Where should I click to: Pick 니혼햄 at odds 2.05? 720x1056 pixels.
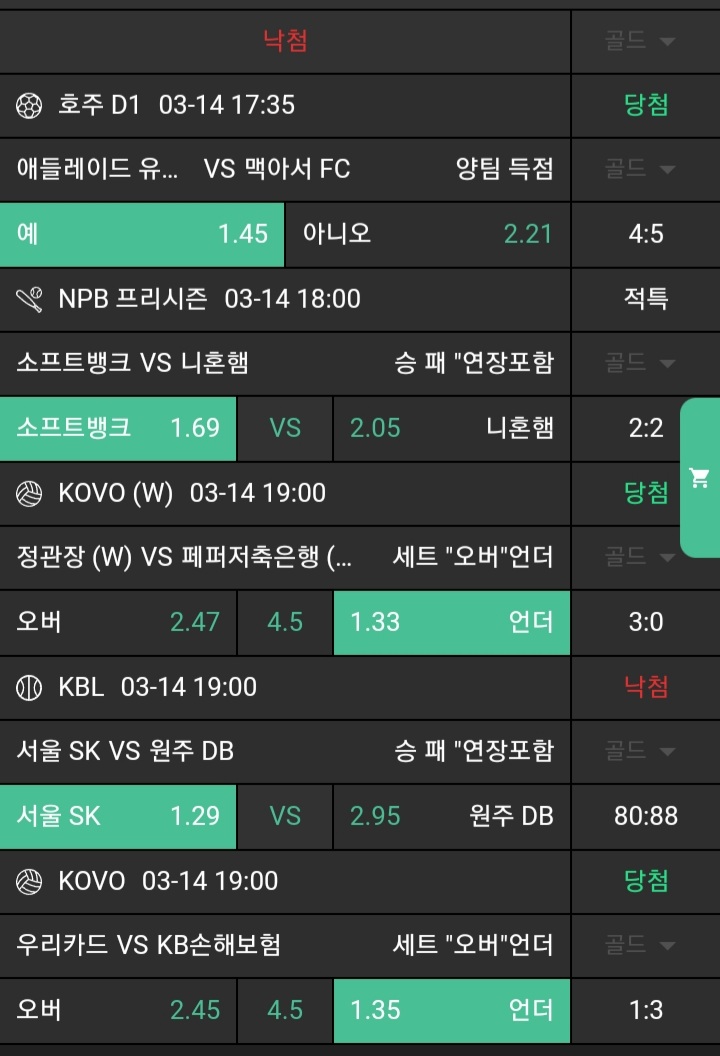tap(451, 428)
